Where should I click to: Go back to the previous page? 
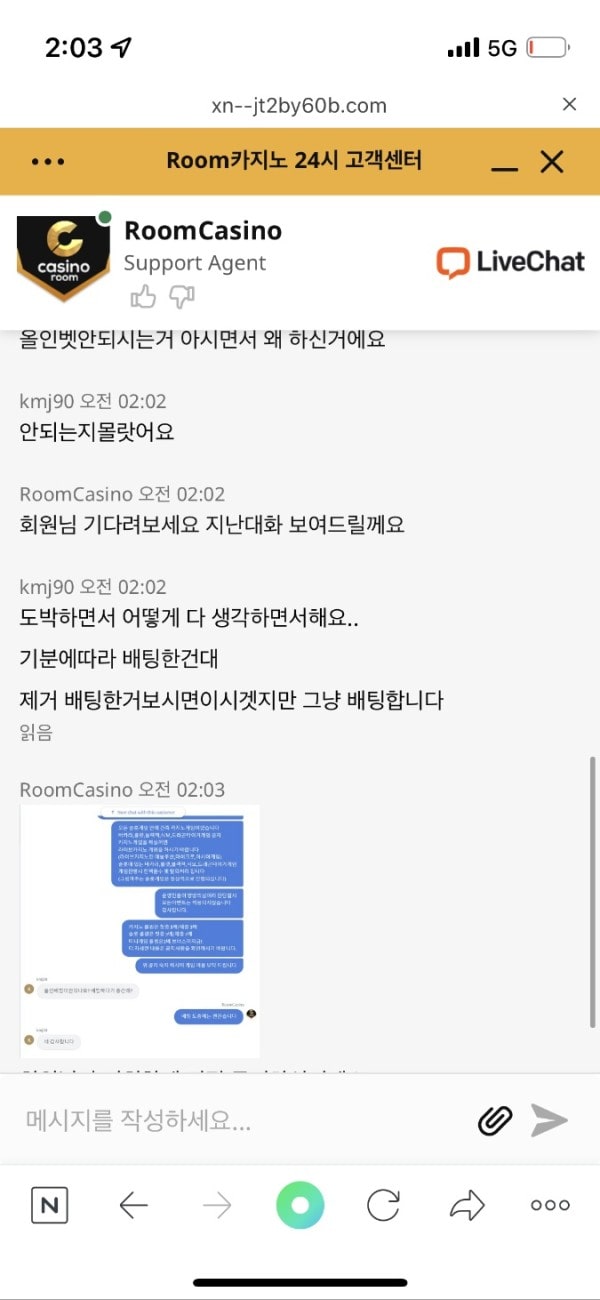(x=133, y=1205)
